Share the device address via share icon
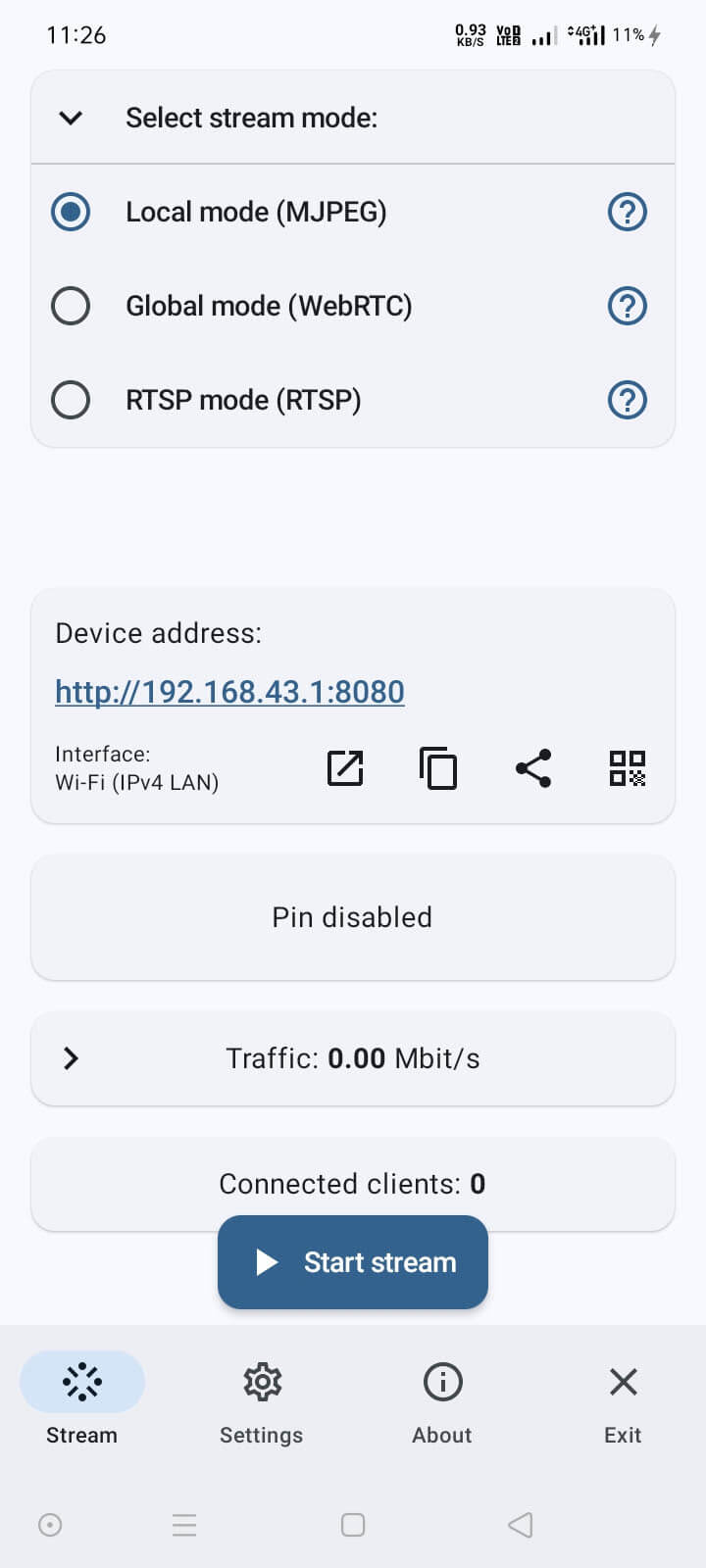706x1568 pixels. coord(532,769)
